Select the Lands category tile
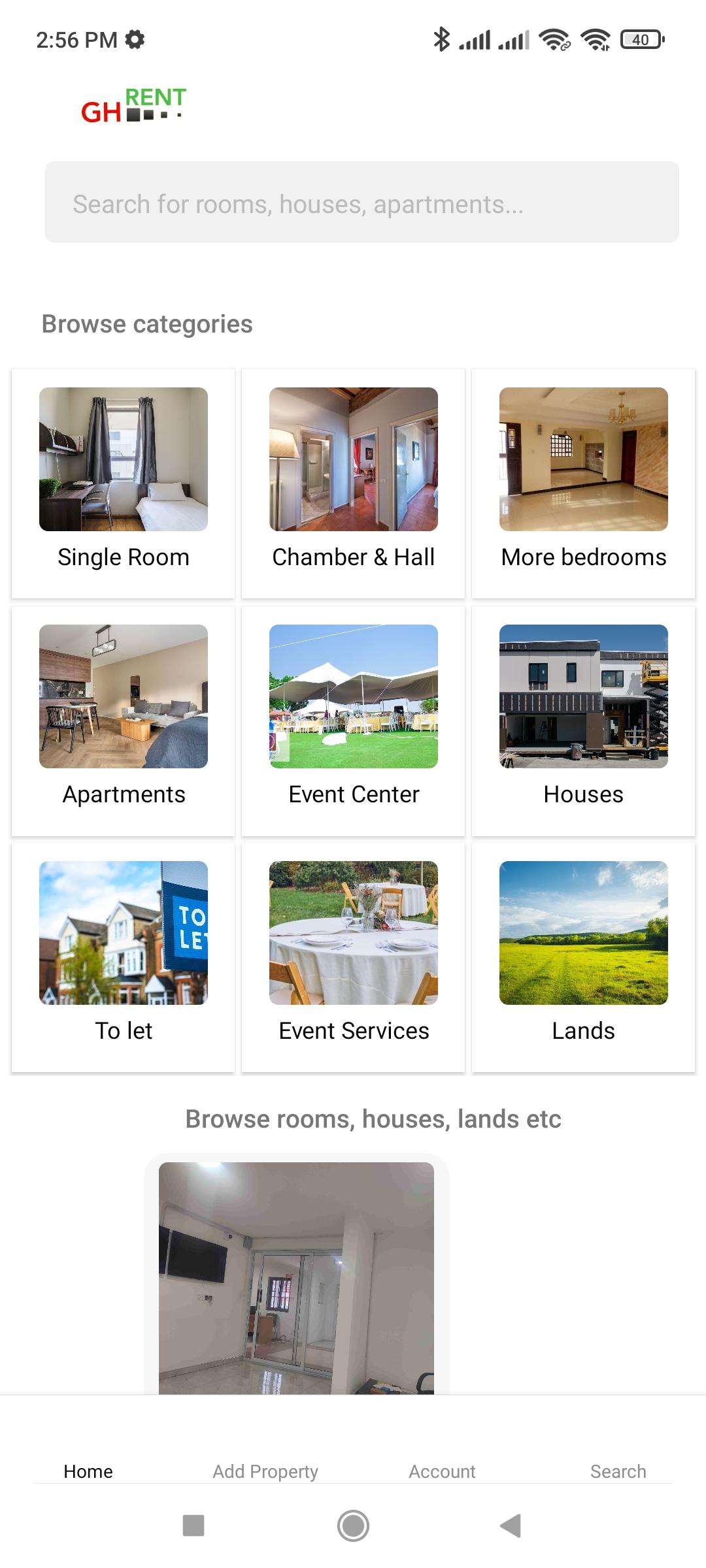 coord(584,957)
